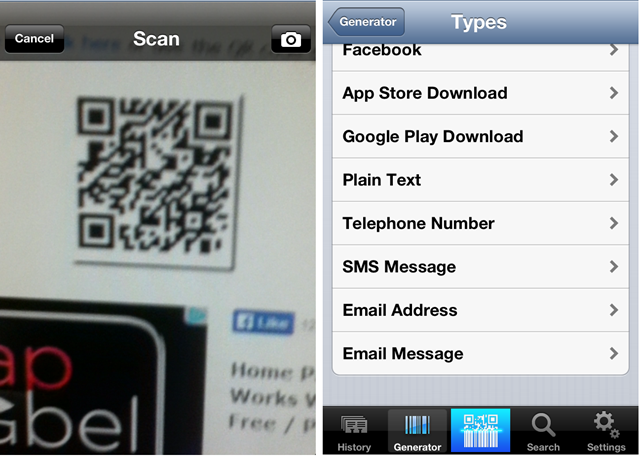Open the Settings tab
This screenshot has height=456, width=640.
coord(606,432)
